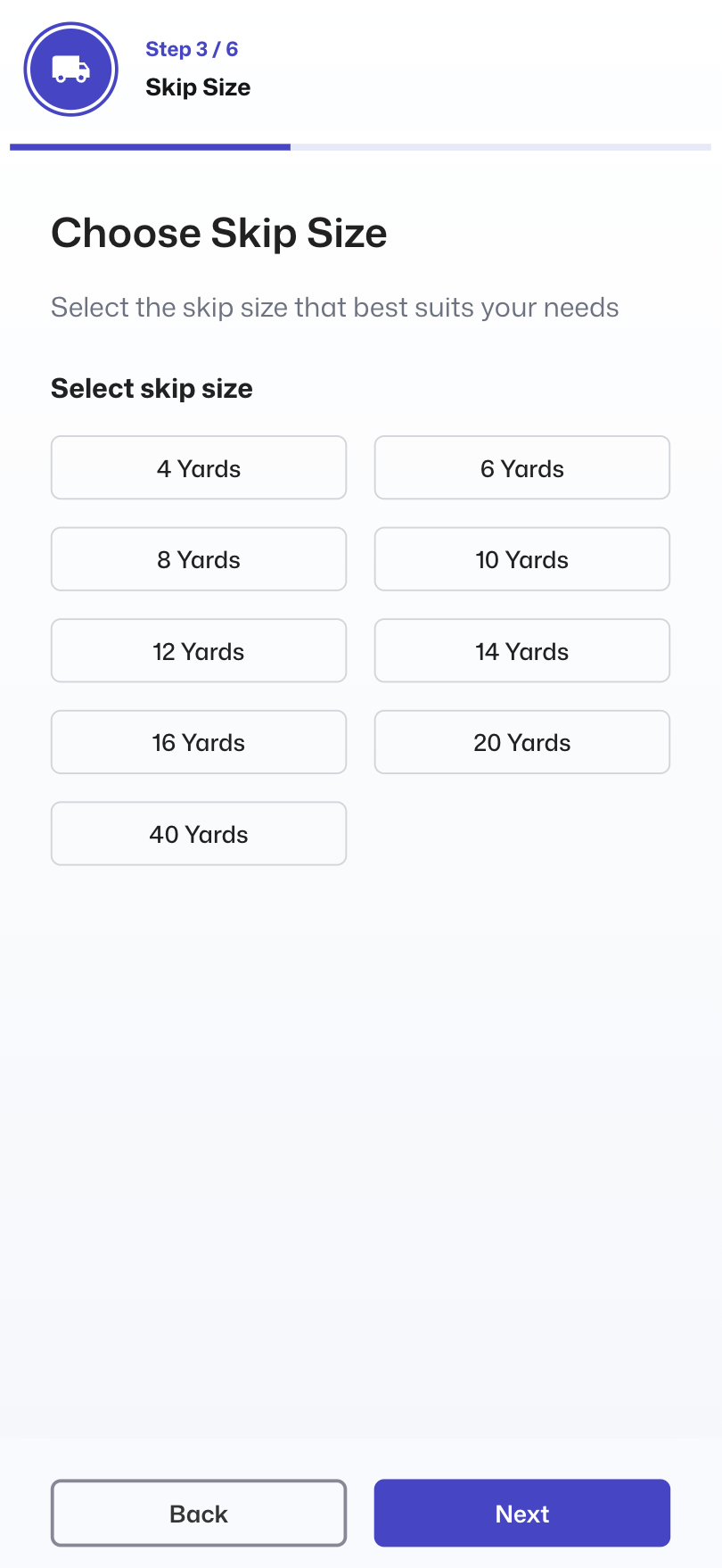The height and width of the screenshot is (1568, 722).
Task: Pick the 20 Yards option
Action: click(x=521, y=742)
